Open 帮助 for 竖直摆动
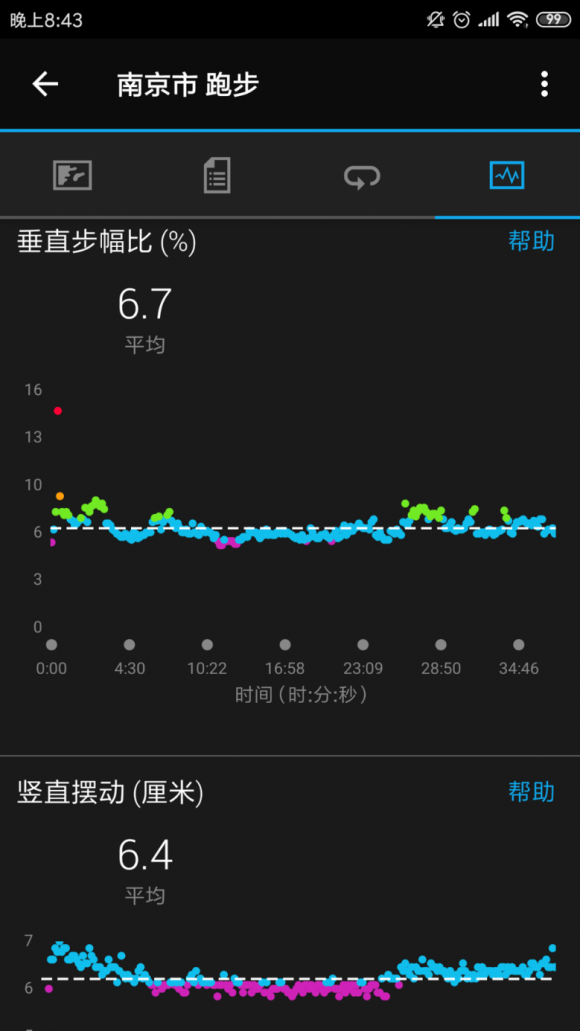Image resolution: width=580 pixels, height=1031 pixels. point(531,792)
